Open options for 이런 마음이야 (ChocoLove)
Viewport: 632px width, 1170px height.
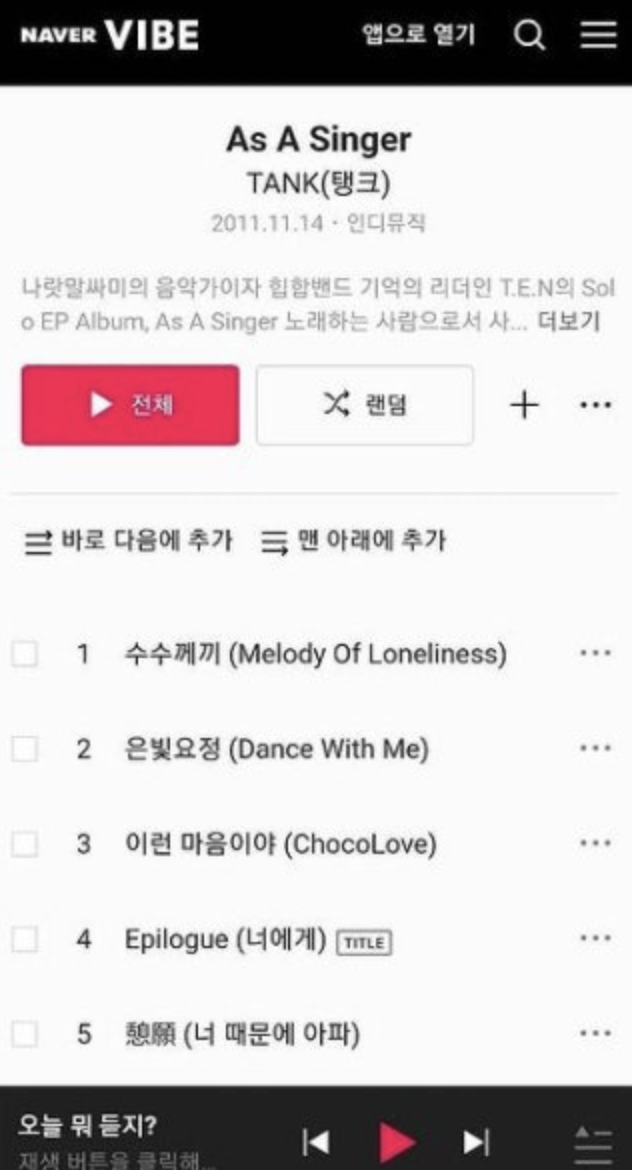[x=595, y=844]
